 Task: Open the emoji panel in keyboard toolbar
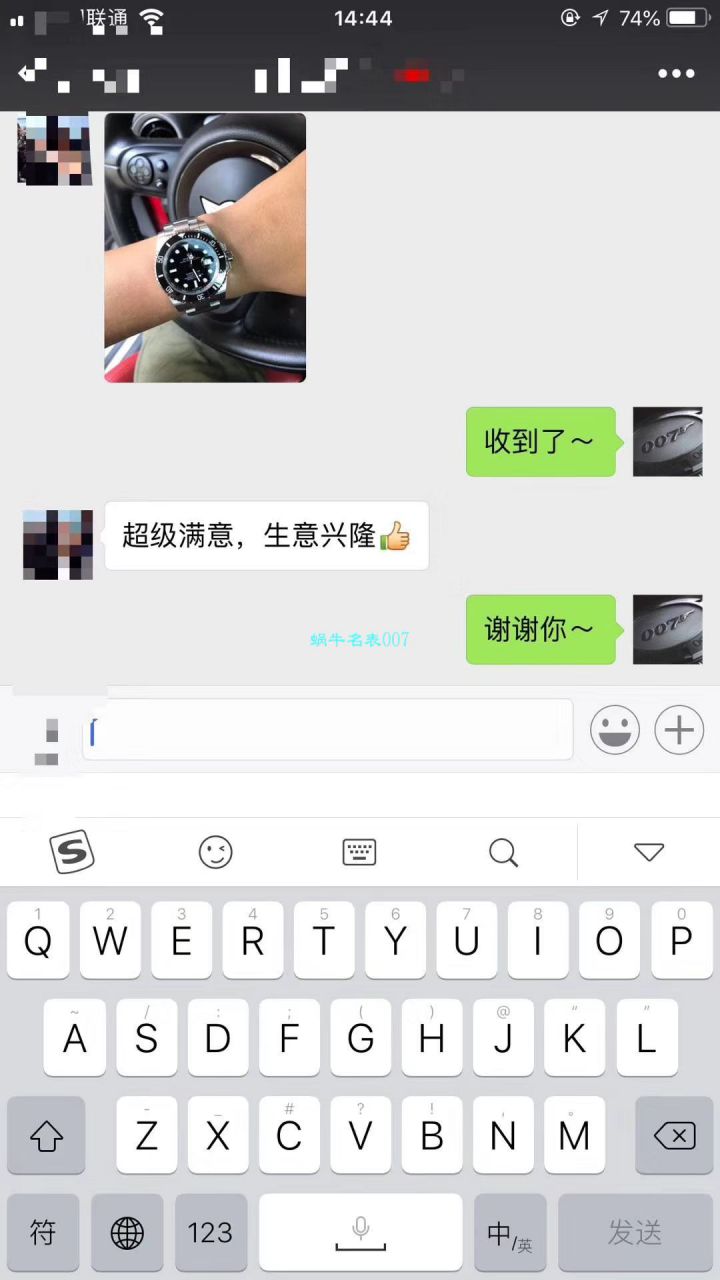pyautogui.click(x=215, y=852)
